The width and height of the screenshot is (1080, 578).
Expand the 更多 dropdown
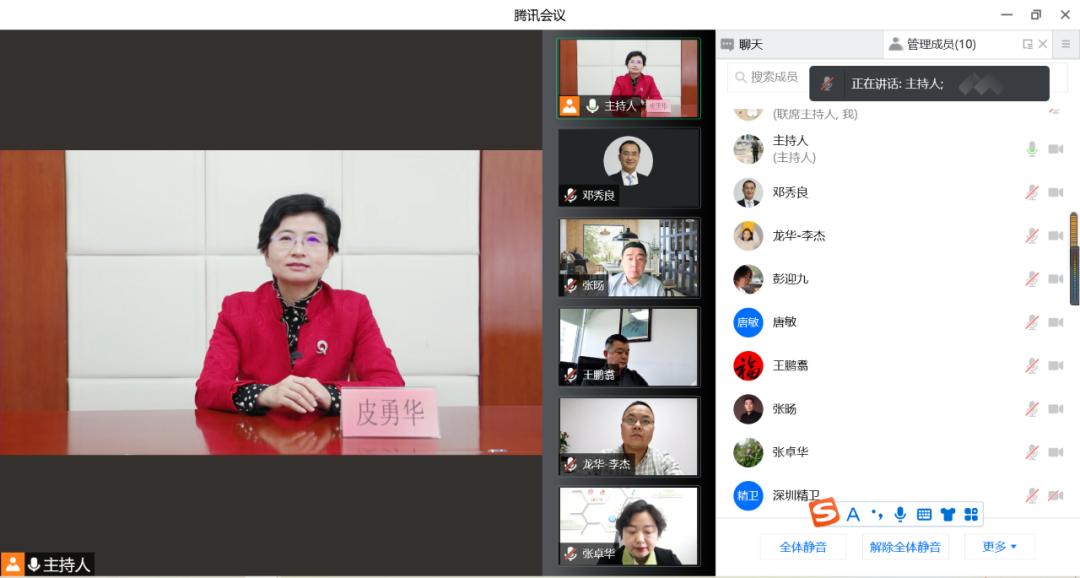[999, 547]
